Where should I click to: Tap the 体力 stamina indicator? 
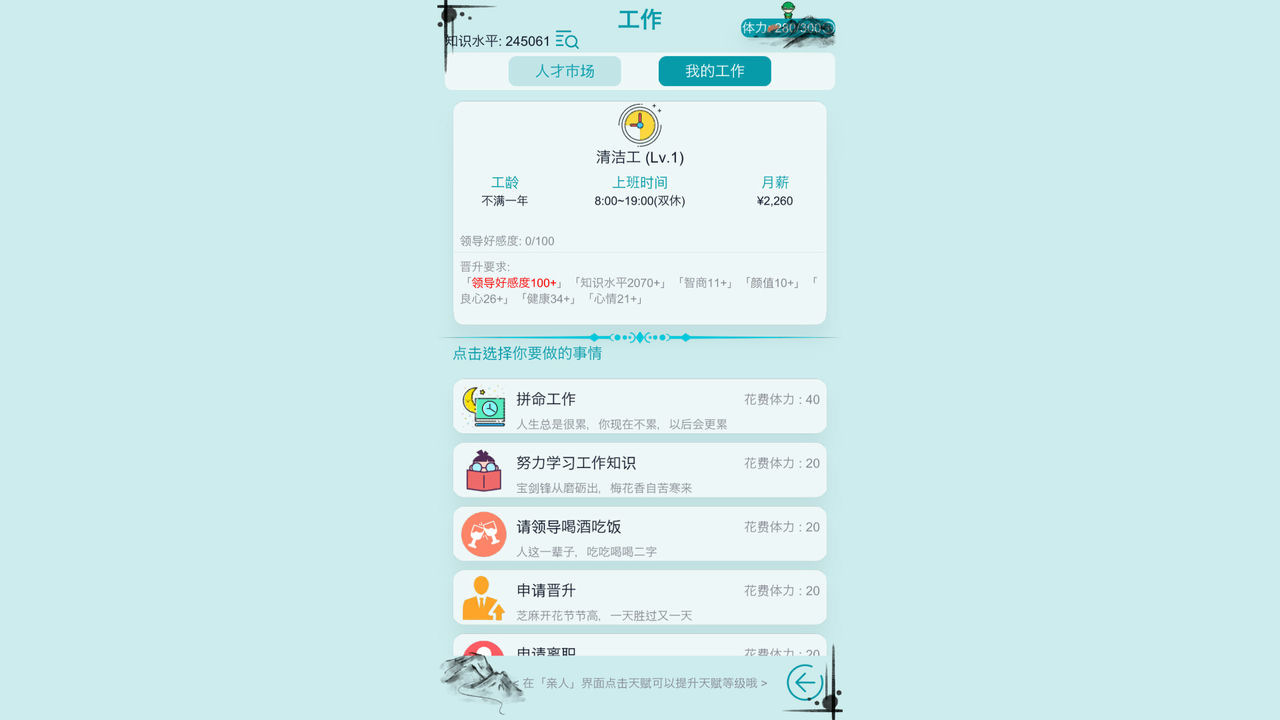pos(787,27)
